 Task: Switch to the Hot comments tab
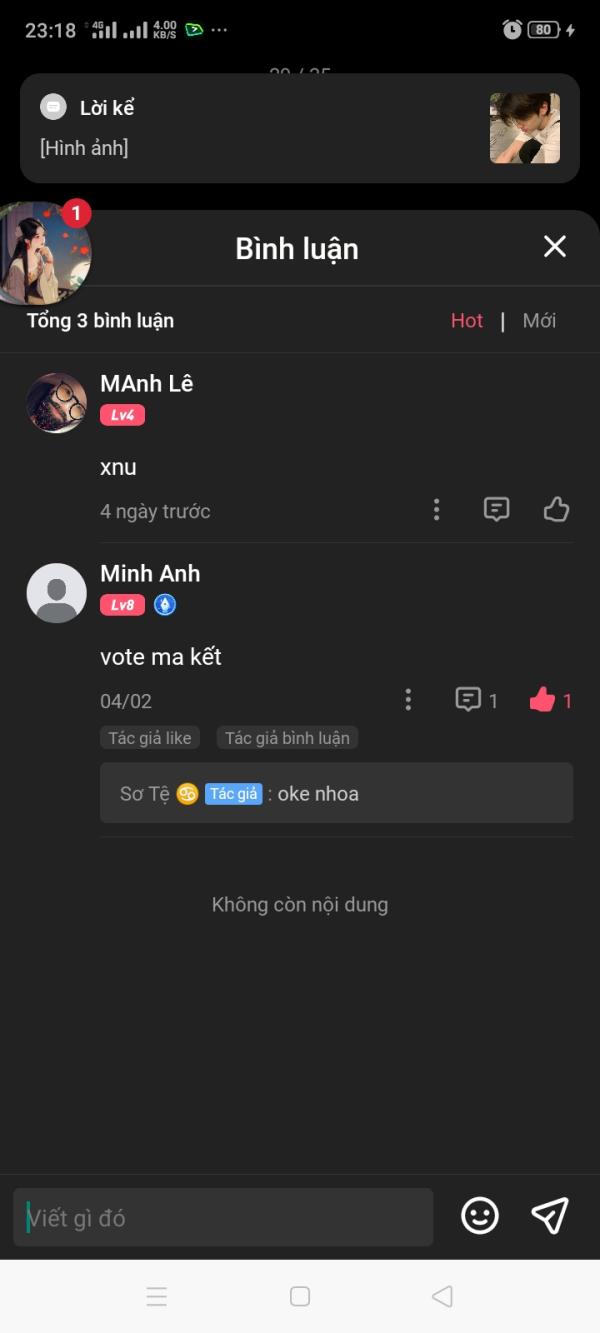(467, 321)
